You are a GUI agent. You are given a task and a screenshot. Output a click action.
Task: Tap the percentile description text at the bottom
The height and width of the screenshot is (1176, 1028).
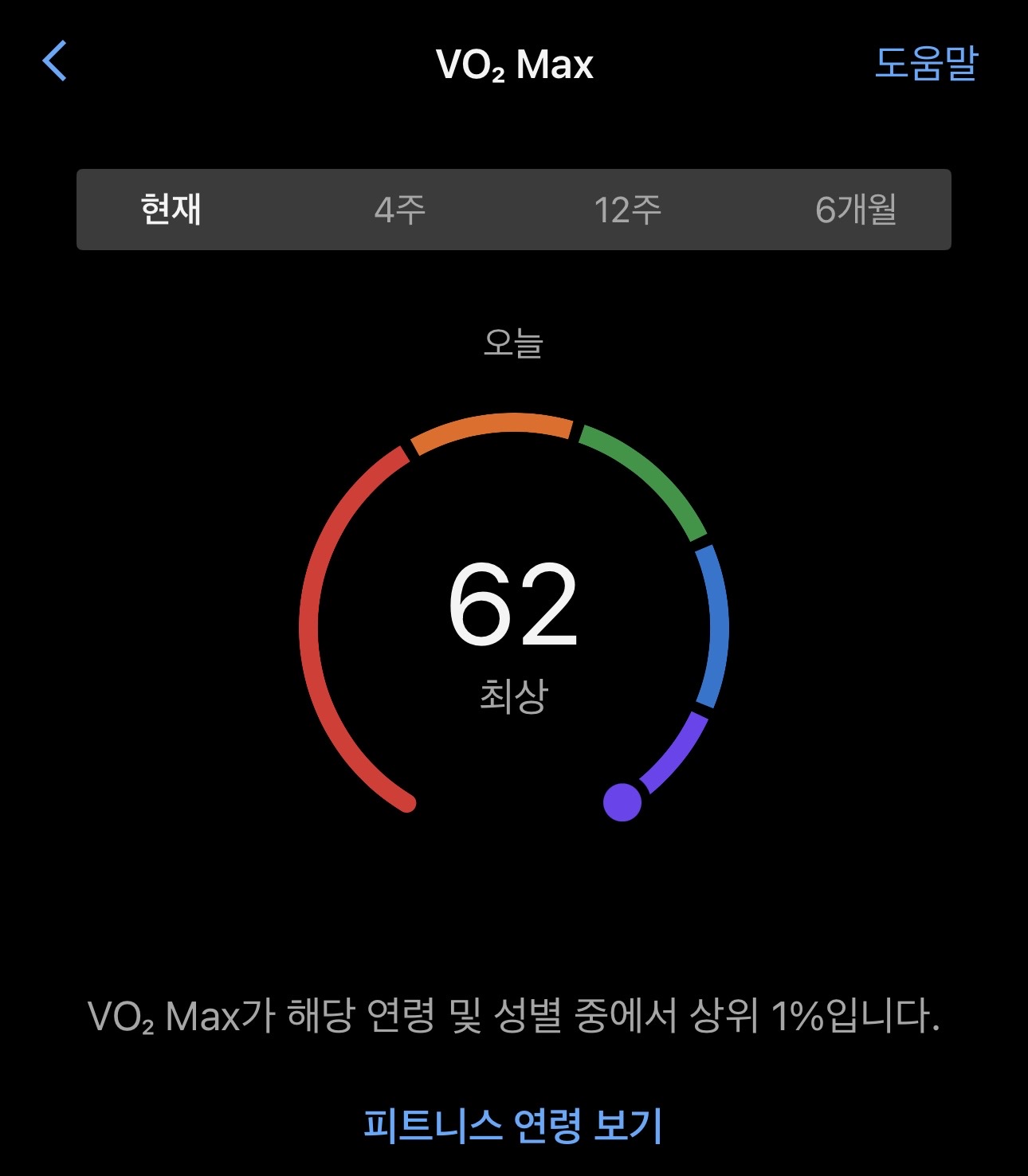[x=514, y=1013]
